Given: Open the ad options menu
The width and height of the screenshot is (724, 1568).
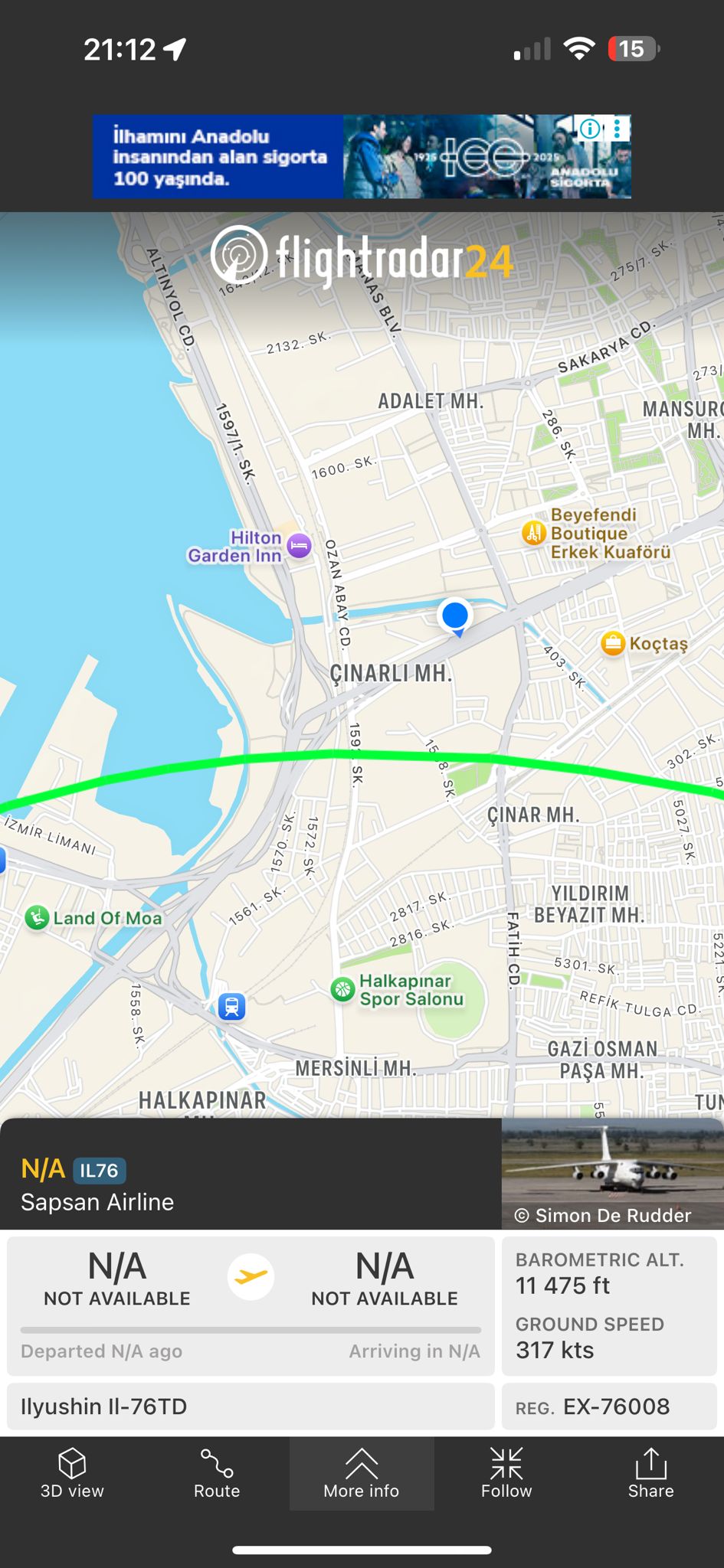Looking at the screenshot, I should 618,129.
